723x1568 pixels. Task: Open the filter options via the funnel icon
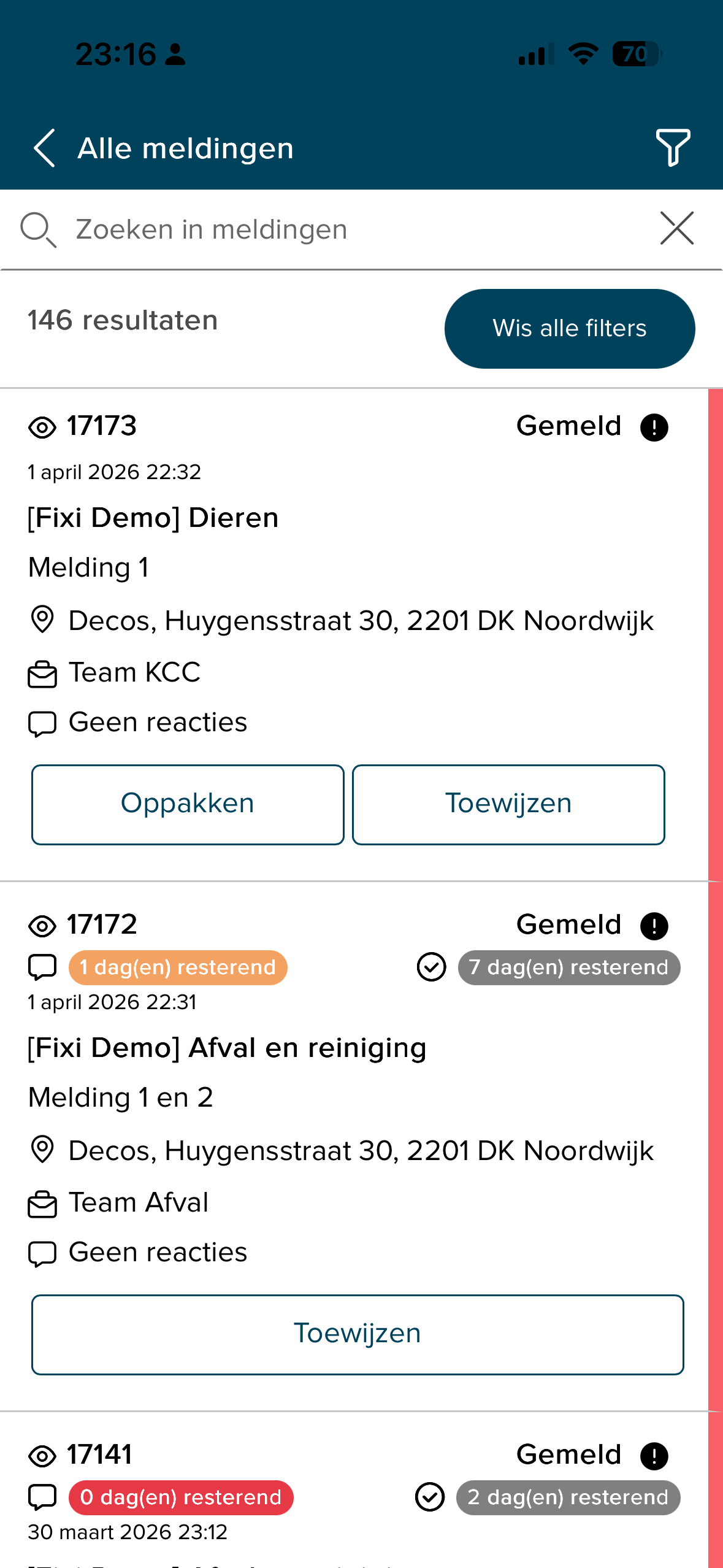click(673, 148)
